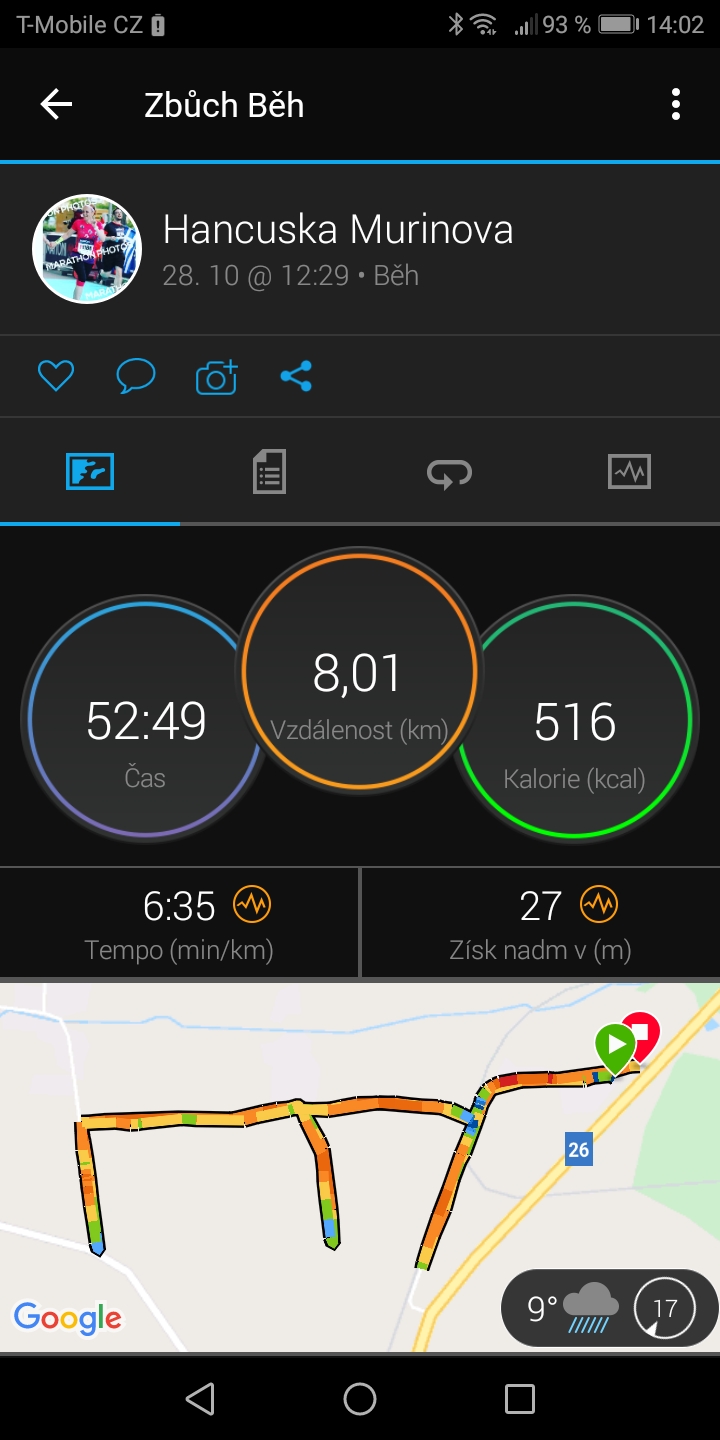Like this run with the heart icon
720x1440 pixels.
pyautogui.click(x=56, y=376)
